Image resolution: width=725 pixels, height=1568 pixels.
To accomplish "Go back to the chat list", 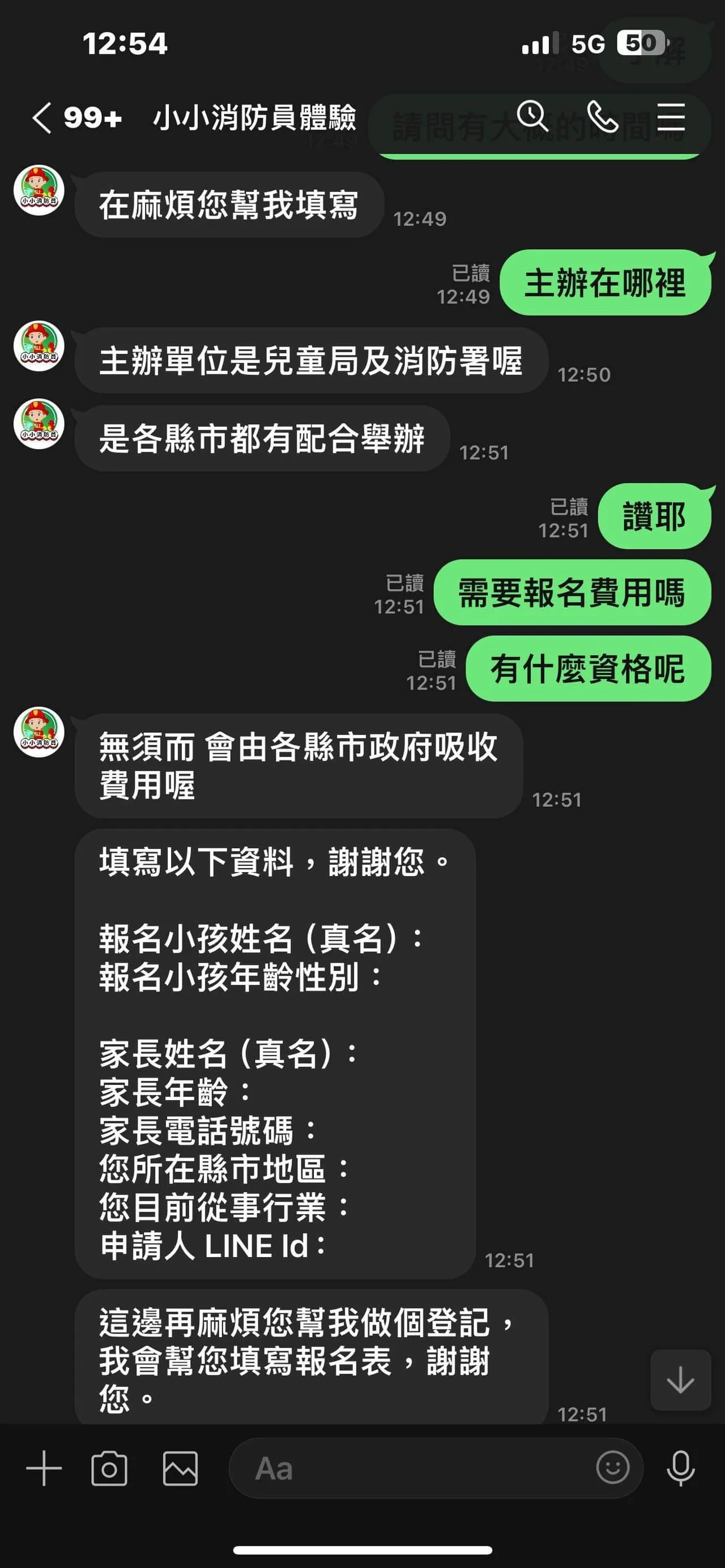I will pos(41,117).
